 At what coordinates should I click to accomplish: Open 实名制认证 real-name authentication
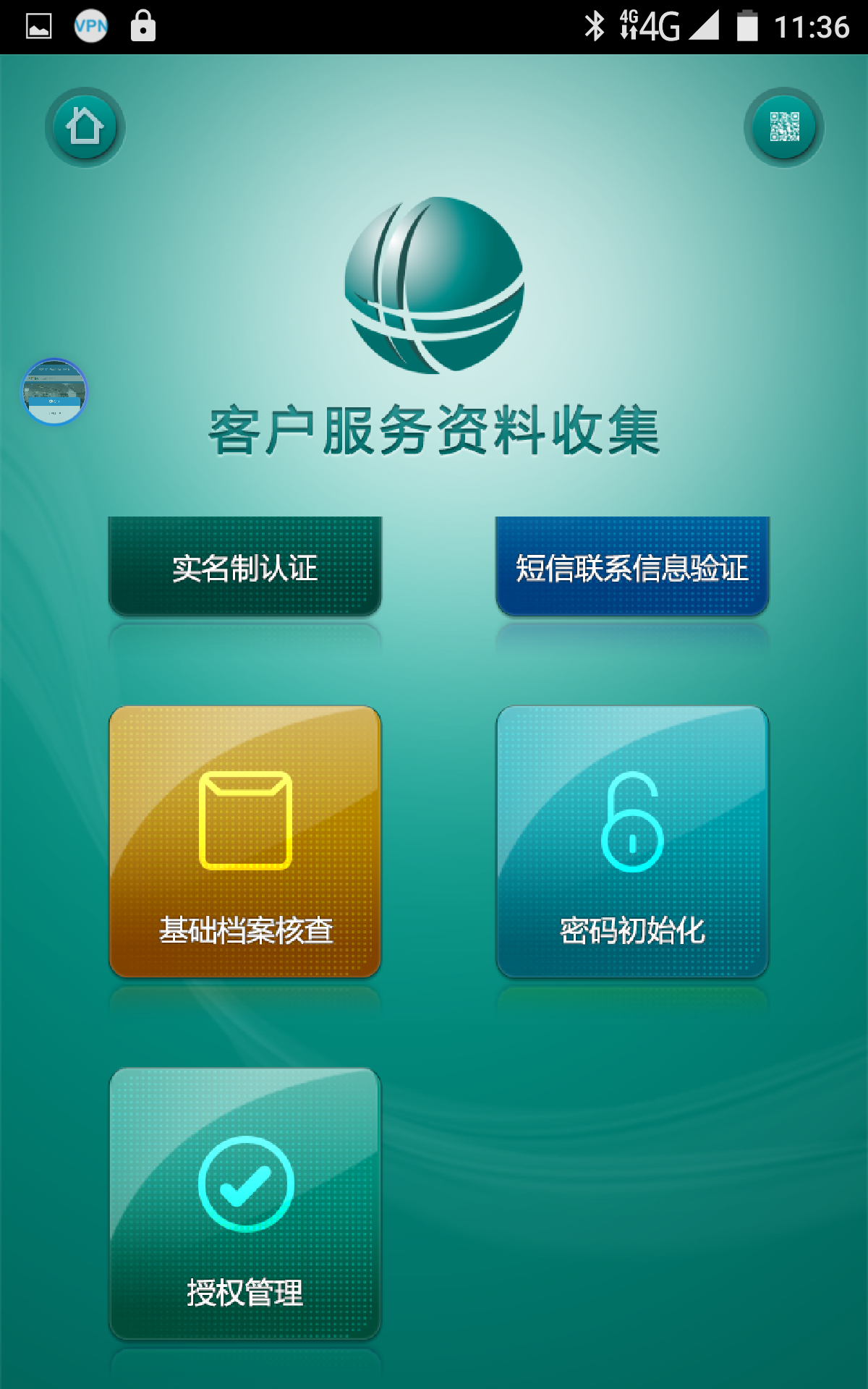244,567
